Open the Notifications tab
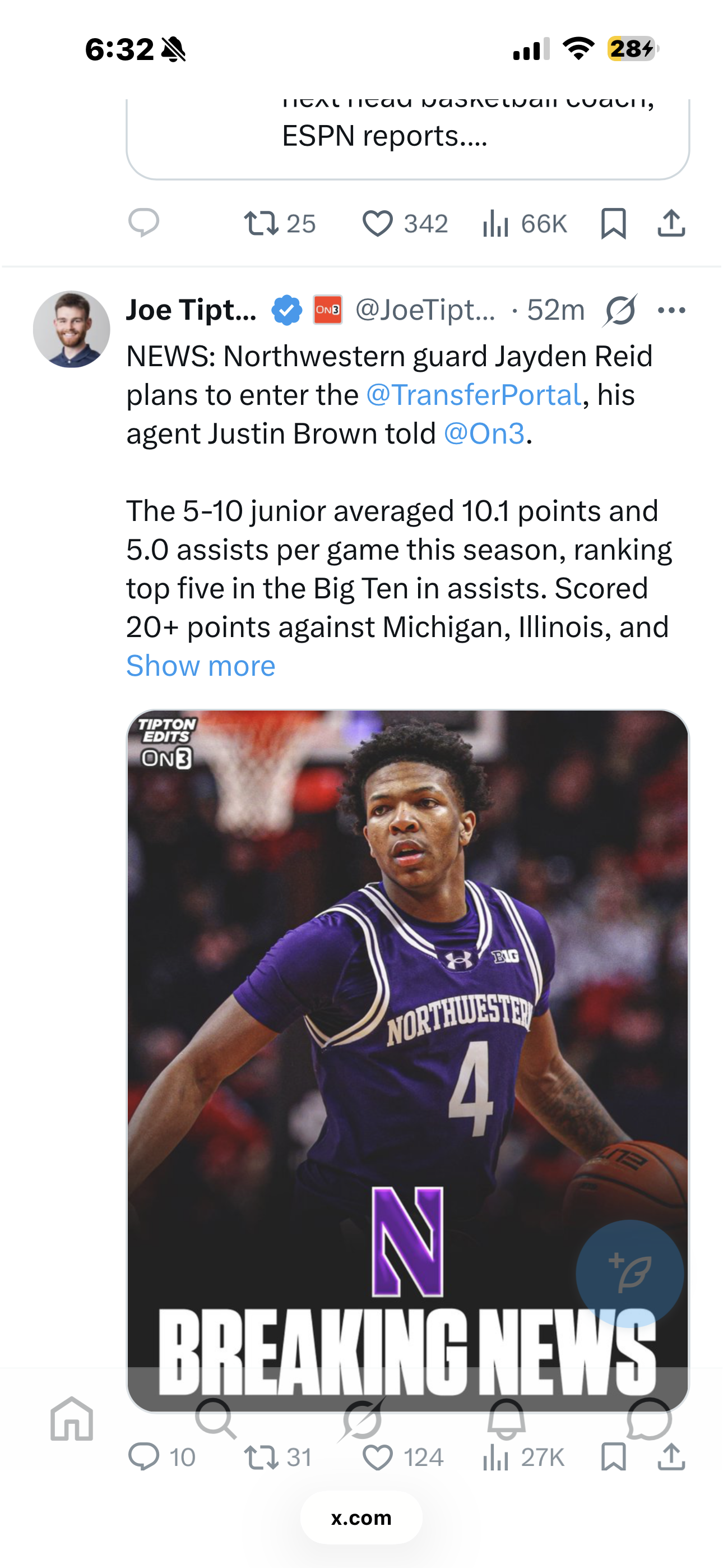The height and width of the screenshot is (1568, 723). 506,1418
